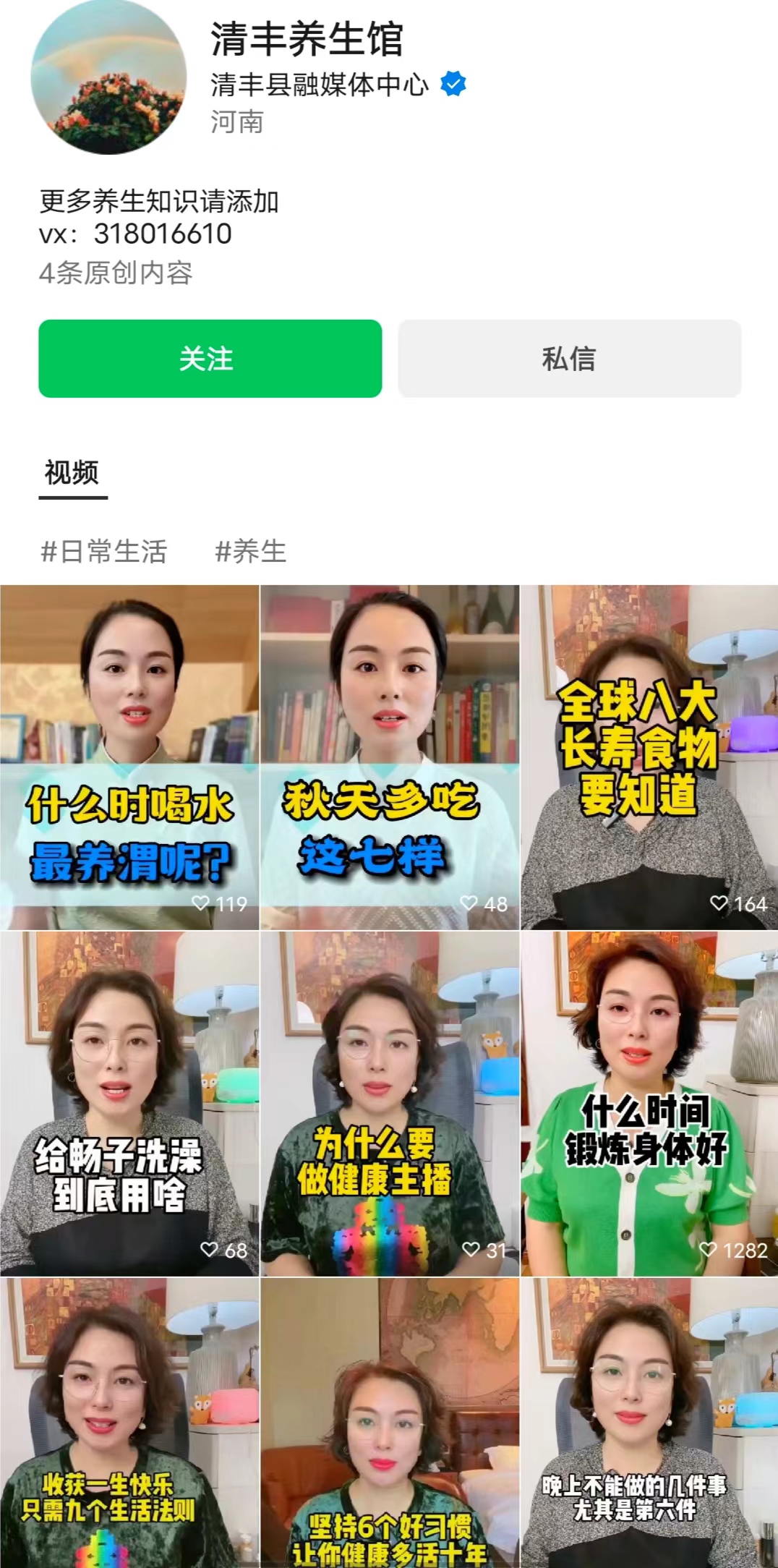Screen dimensions: 778x1568
Task: Filter videos by #养生 tag
Action: [x=251, y=551]
